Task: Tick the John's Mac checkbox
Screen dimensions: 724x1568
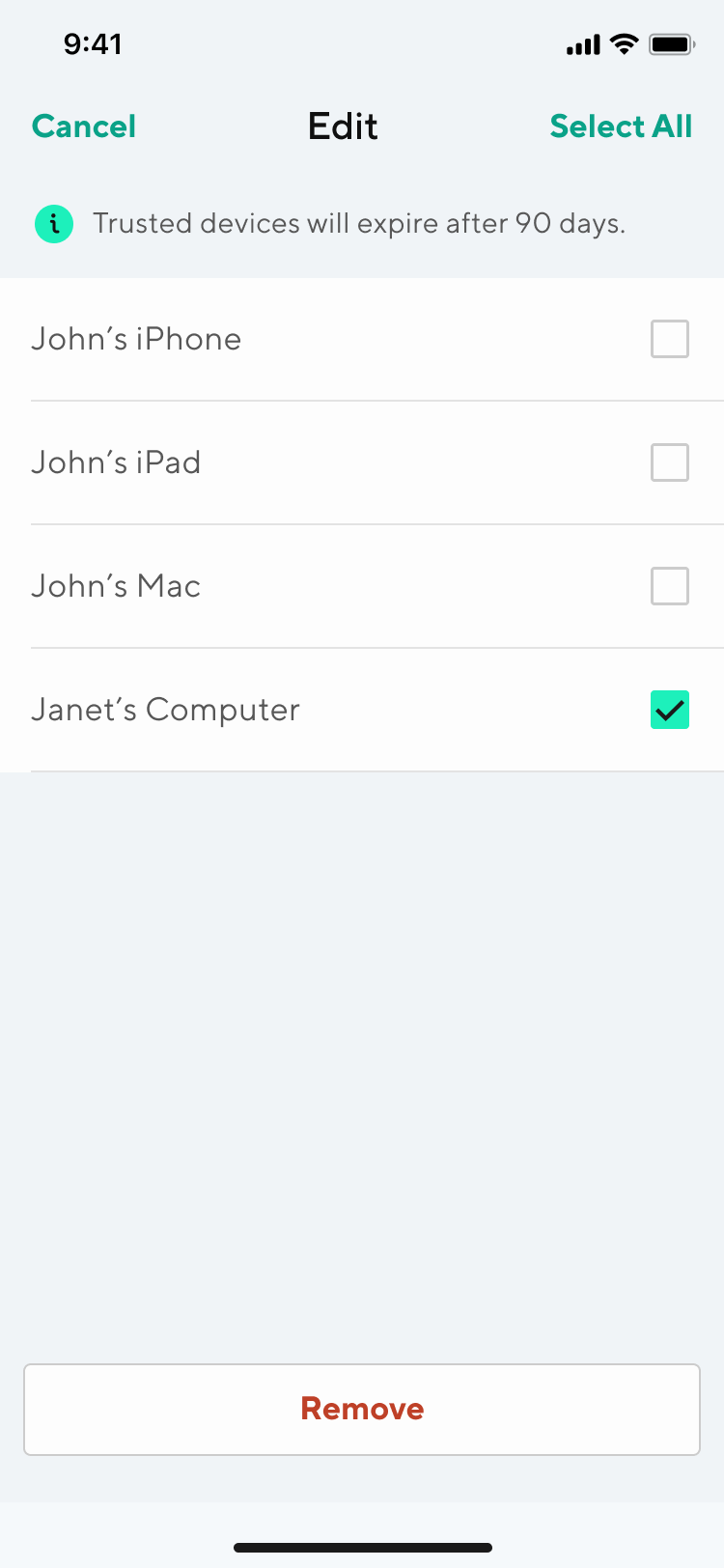Action: [x=669, y=586]
